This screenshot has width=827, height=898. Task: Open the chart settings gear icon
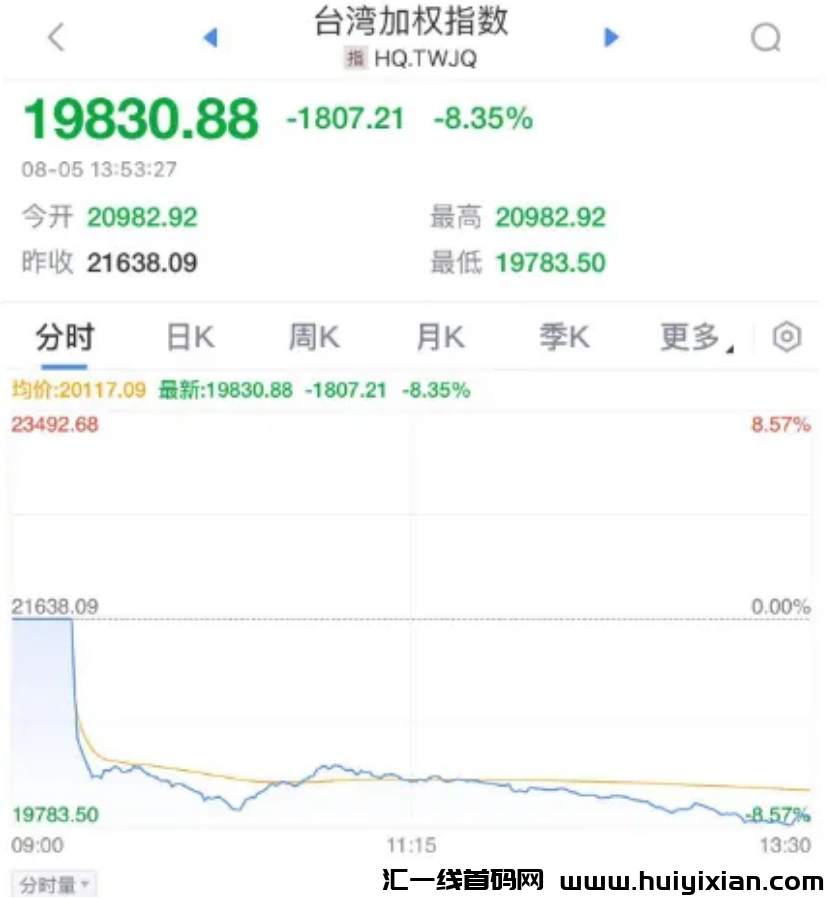click(x=786, y=337)
